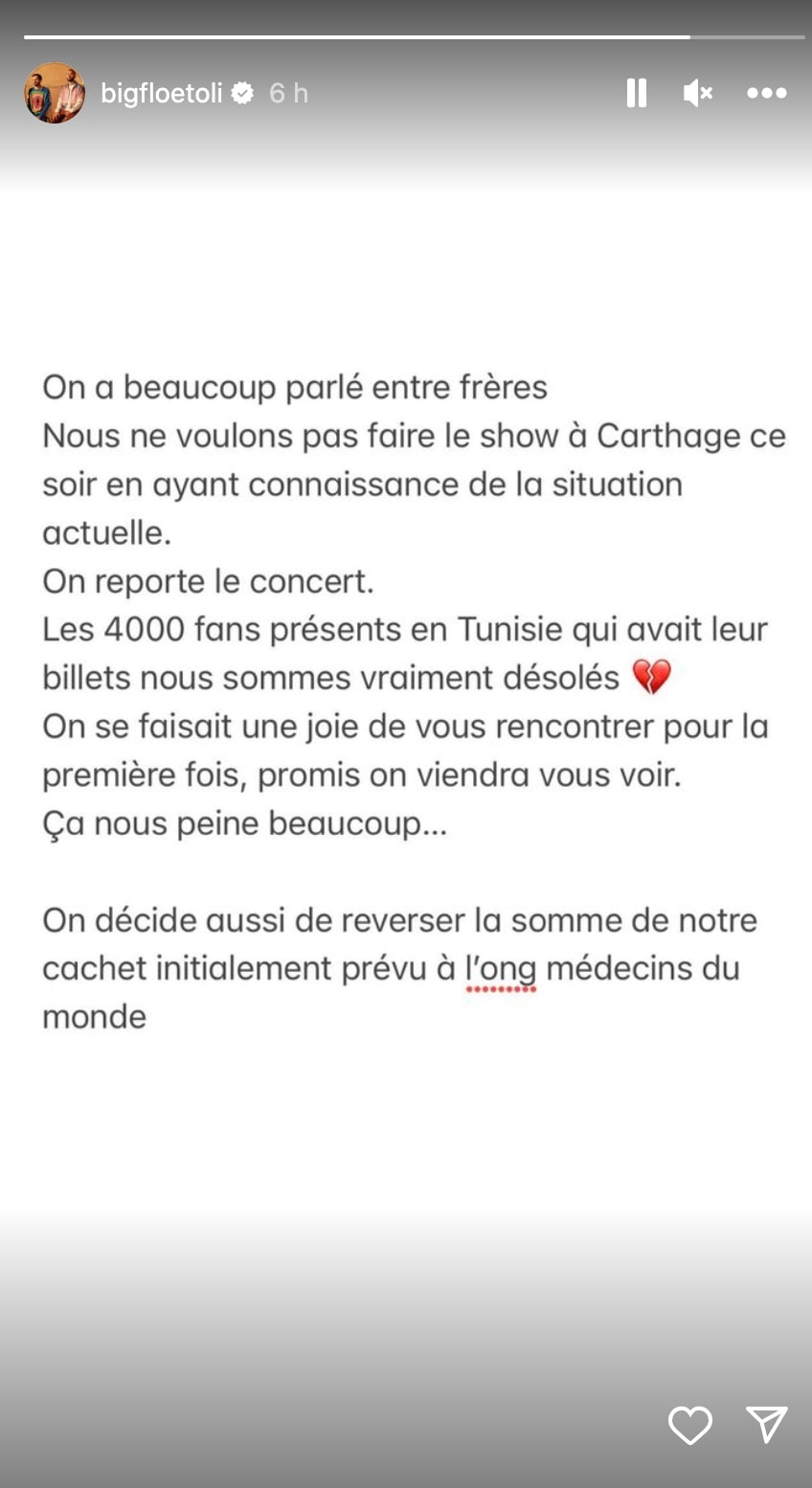Image resolution: width=812 pixels, height=1488 pixels.
Task: Click the underlined word "l'ong"
Action: click(501, 968)
